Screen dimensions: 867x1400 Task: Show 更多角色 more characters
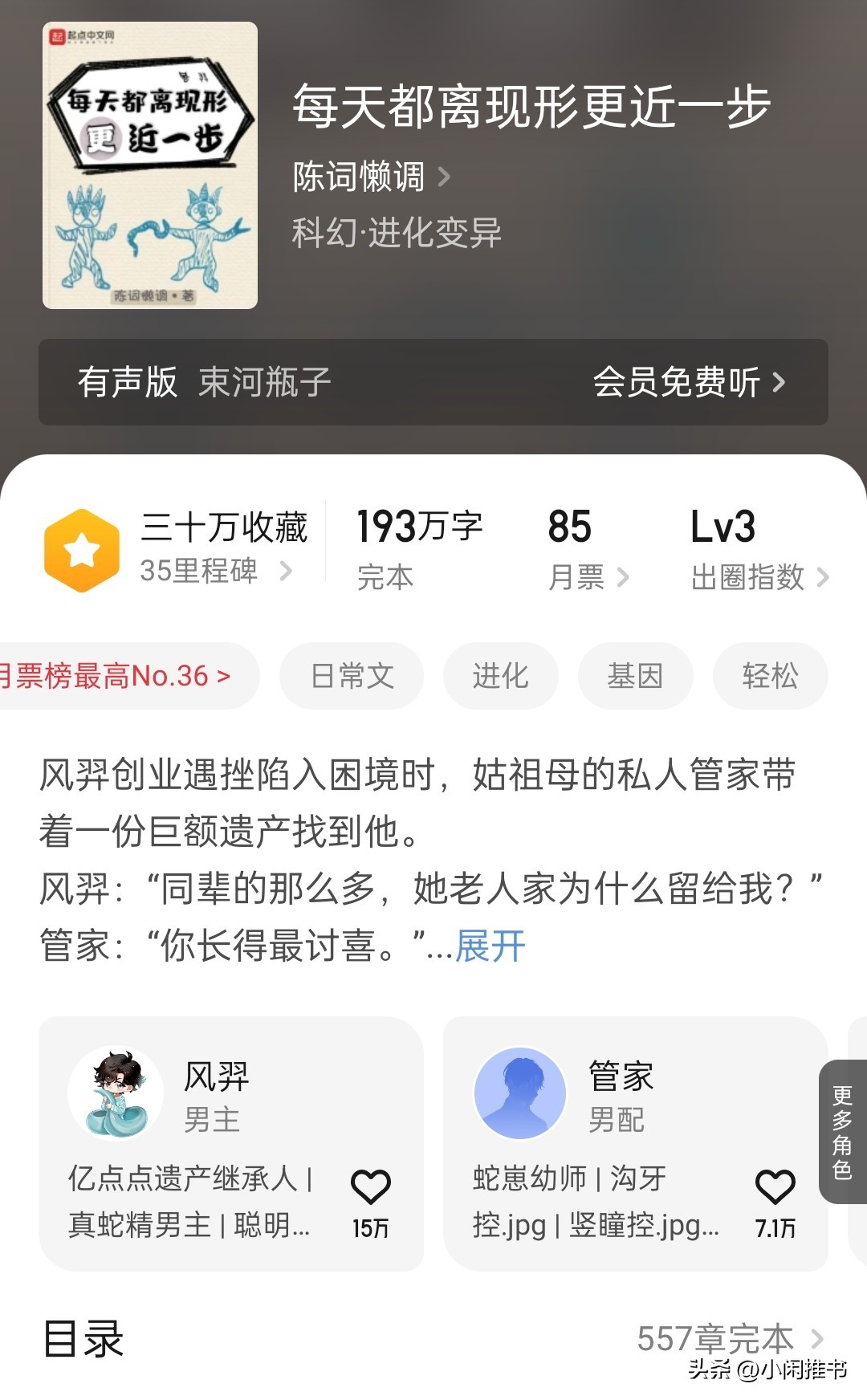pos(842,1132)
